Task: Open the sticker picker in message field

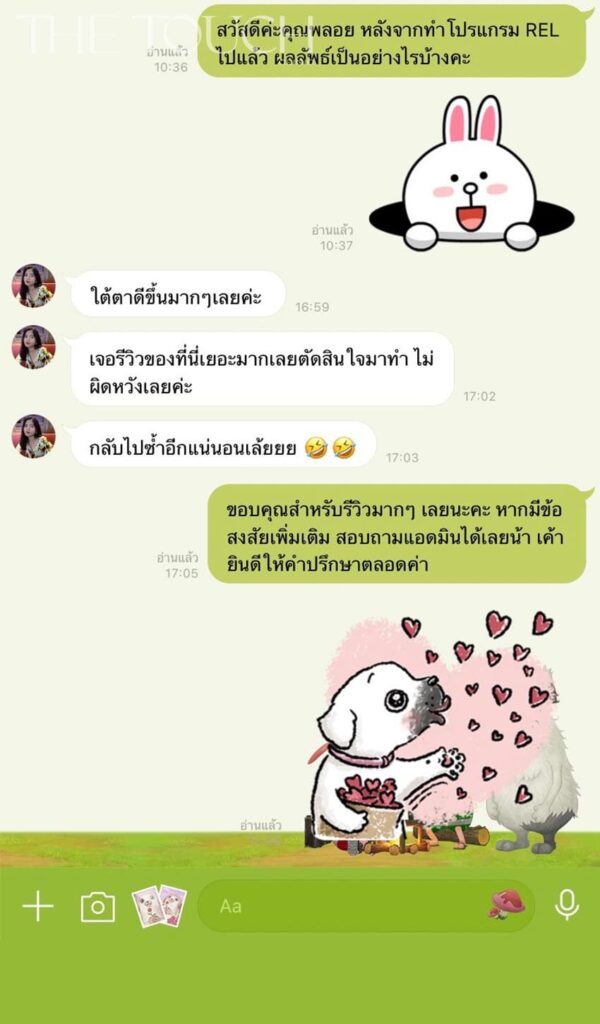Action: point(506,905)
